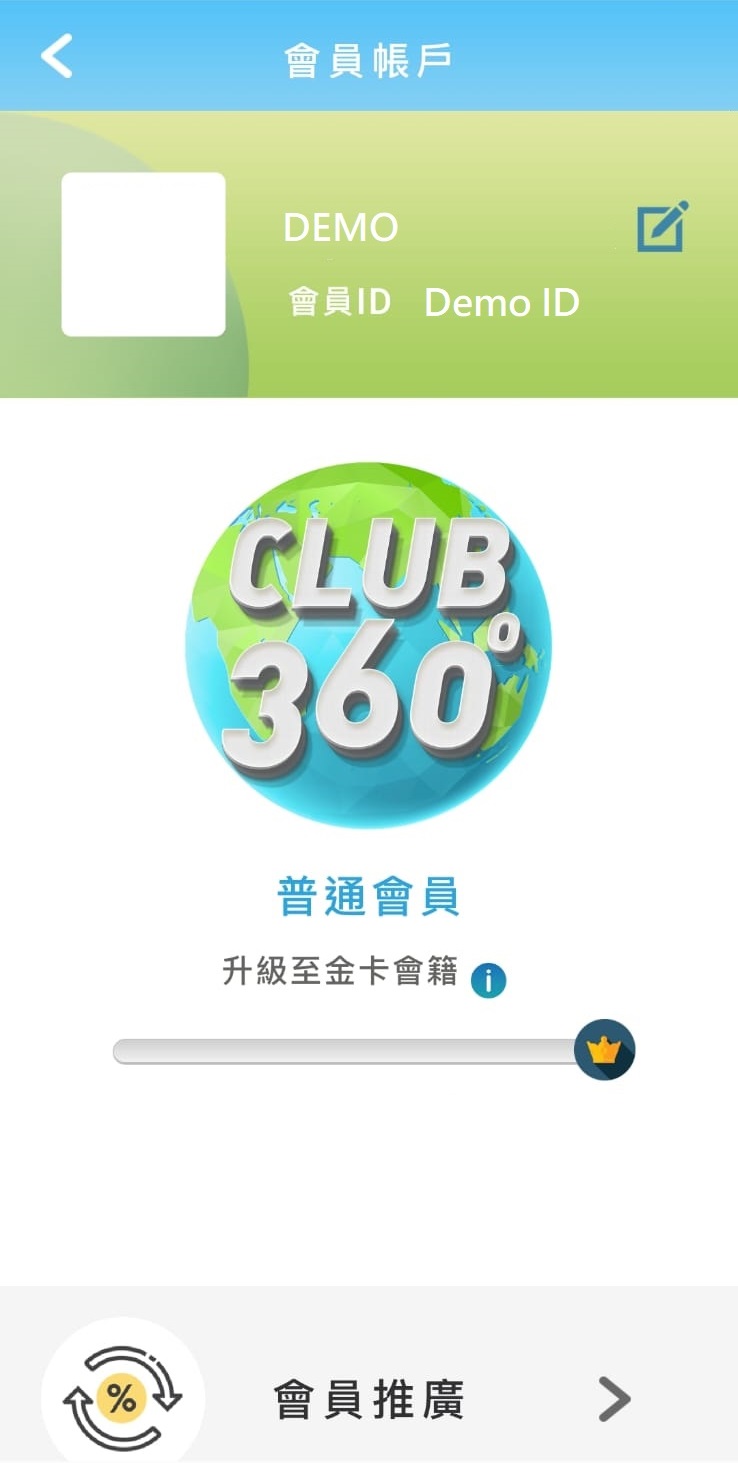Edit member profile with the pencil icon

point(662,227)
